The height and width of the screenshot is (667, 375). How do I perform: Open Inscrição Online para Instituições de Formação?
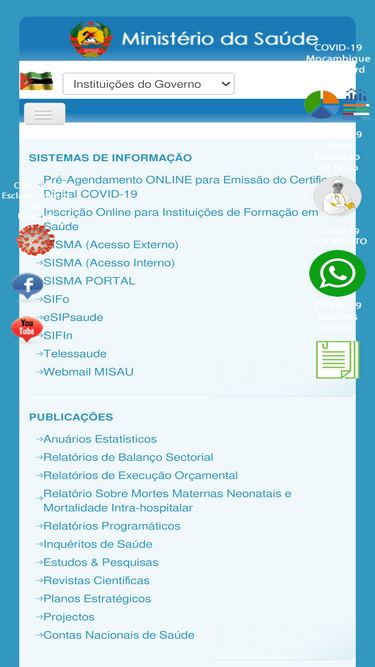pyautogui.click(x=181, y=219)
